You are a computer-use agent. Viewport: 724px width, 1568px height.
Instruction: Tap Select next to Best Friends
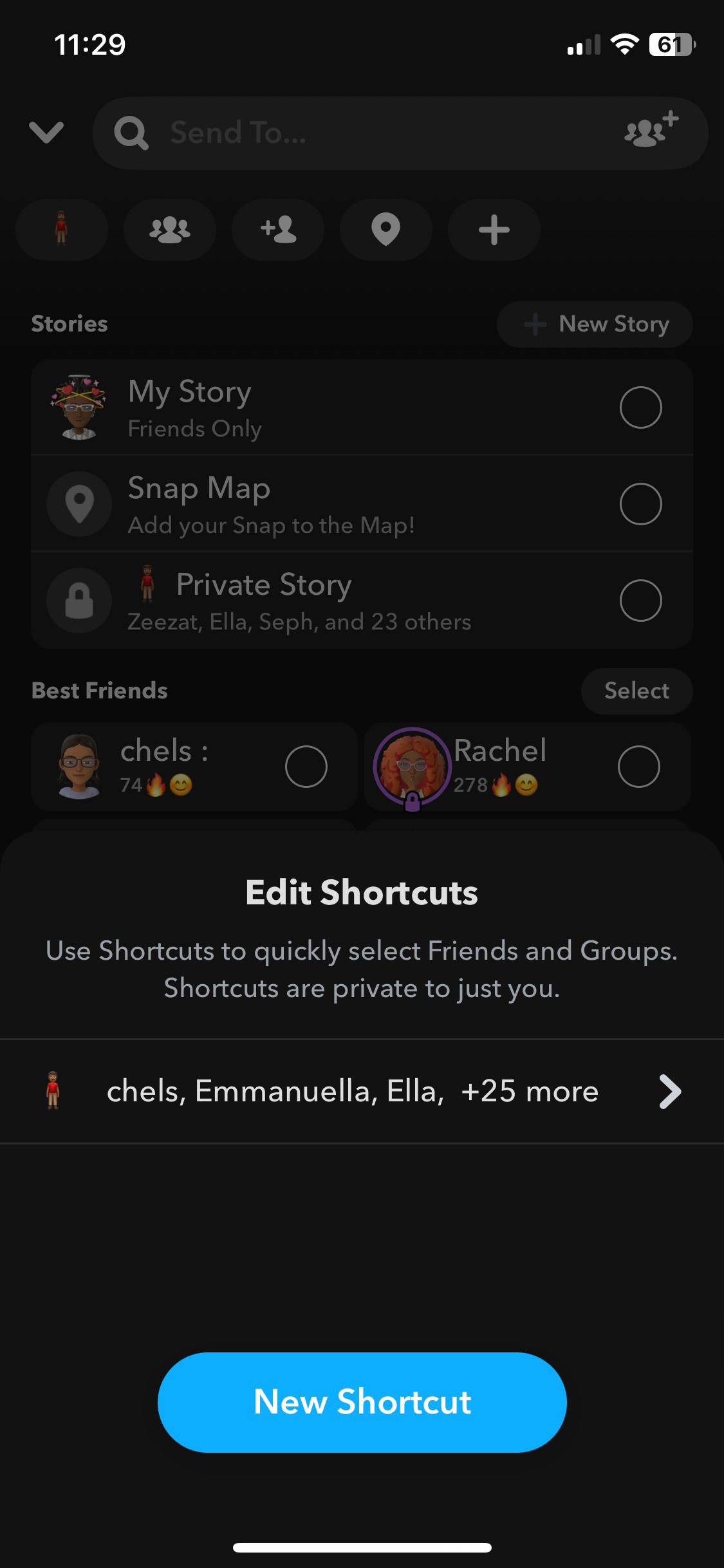(x=636, y=691)
